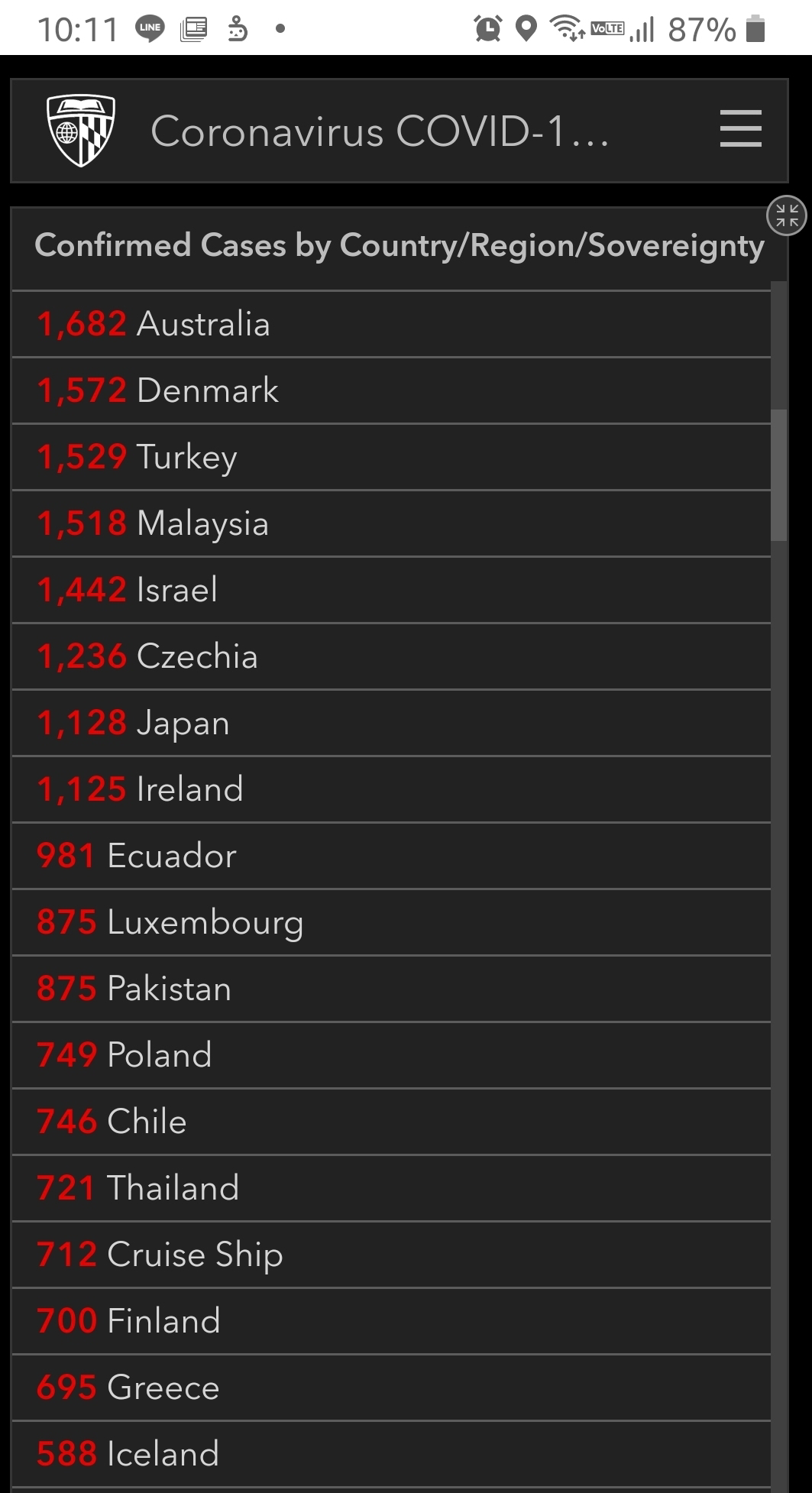This screenshot has height=1493, width=812.
Task: Select the Ecuador entry
Action: (391, 856)
